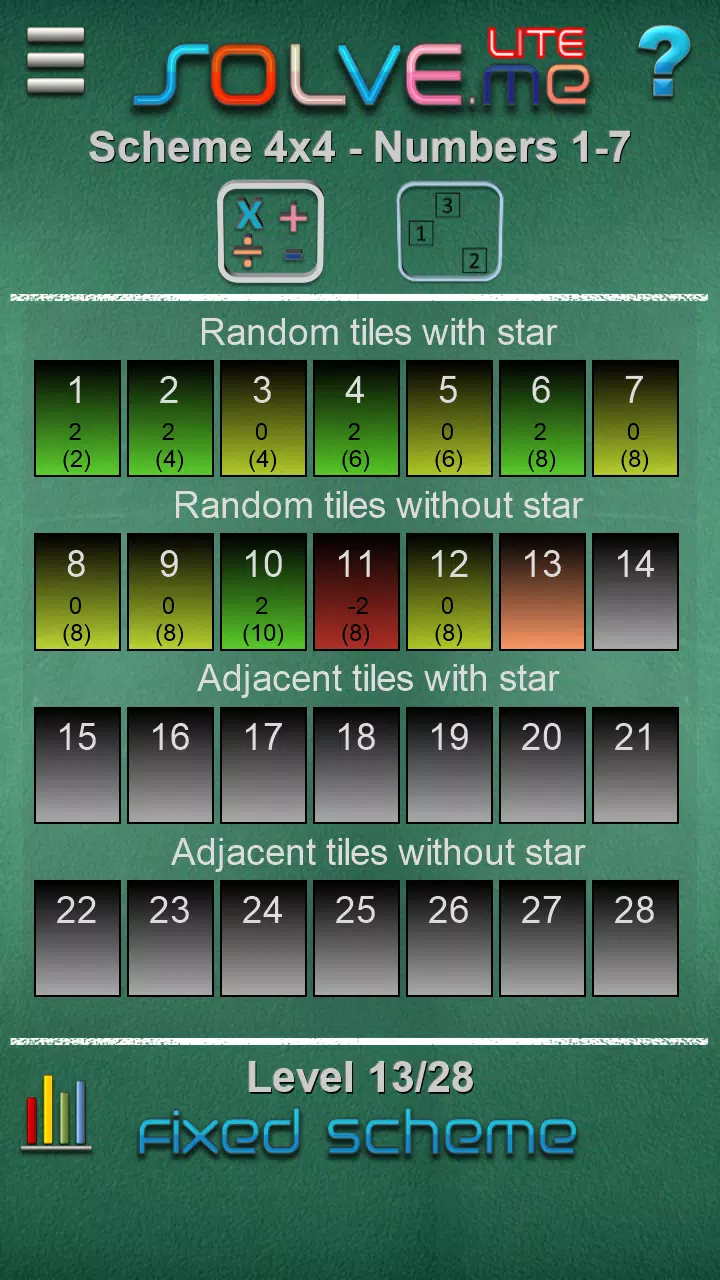Viewport: 720px width, 1280px height.
Task: Tap level 21 tile
Action: pos(635,765)
